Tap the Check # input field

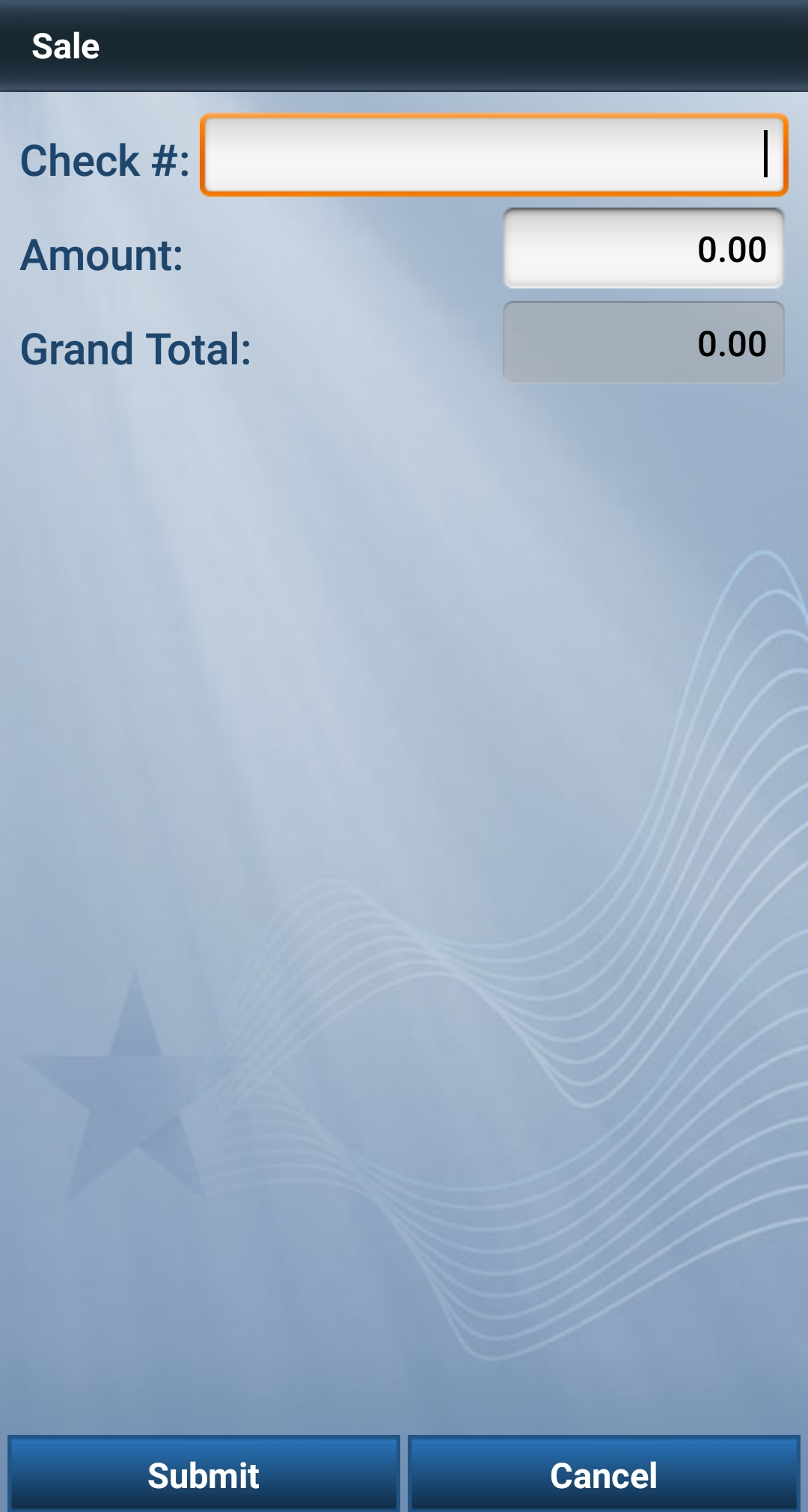pos(494,155)
